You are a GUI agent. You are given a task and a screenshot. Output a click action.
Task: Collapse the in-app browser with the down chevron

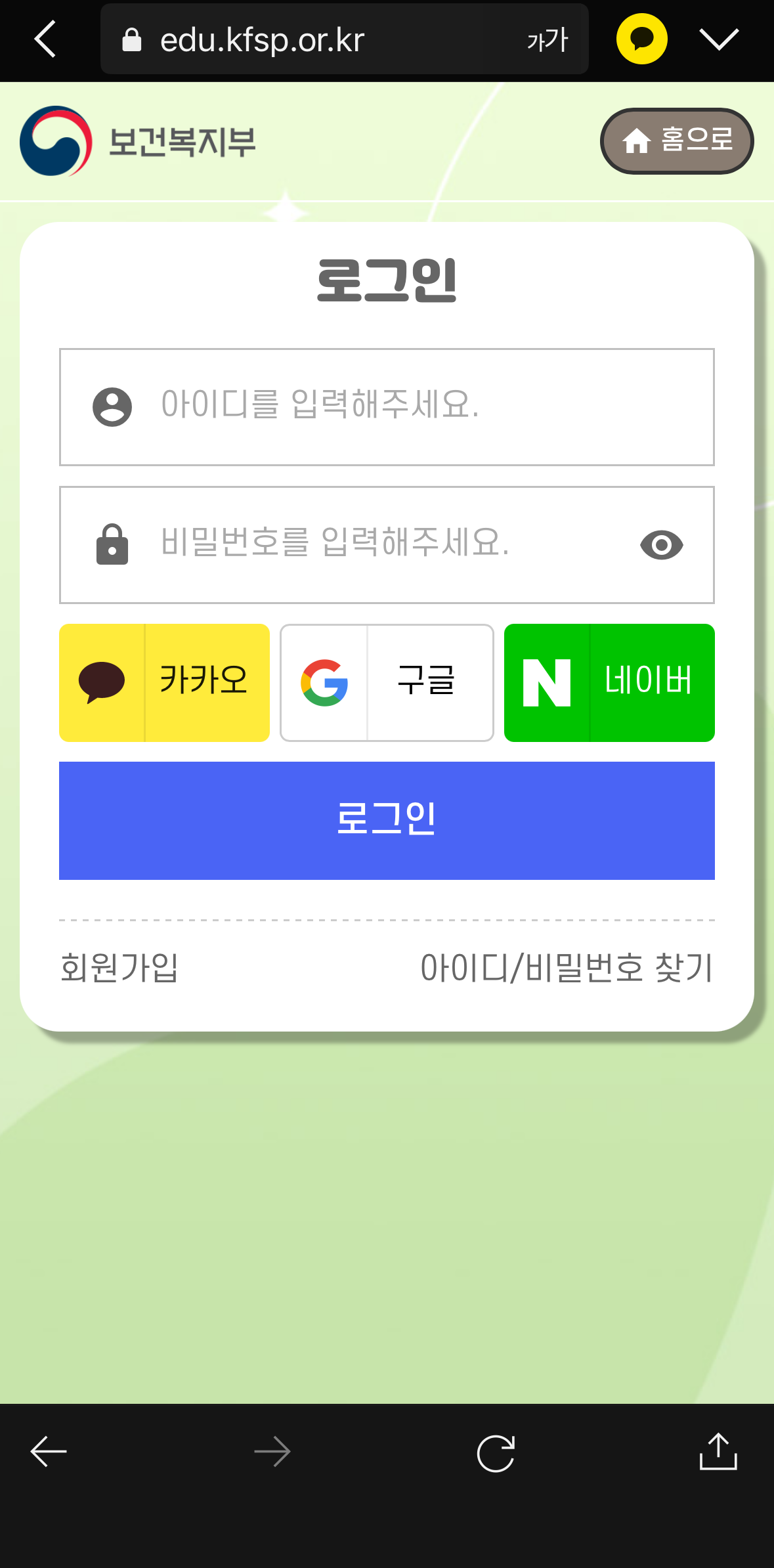point(719,39)
